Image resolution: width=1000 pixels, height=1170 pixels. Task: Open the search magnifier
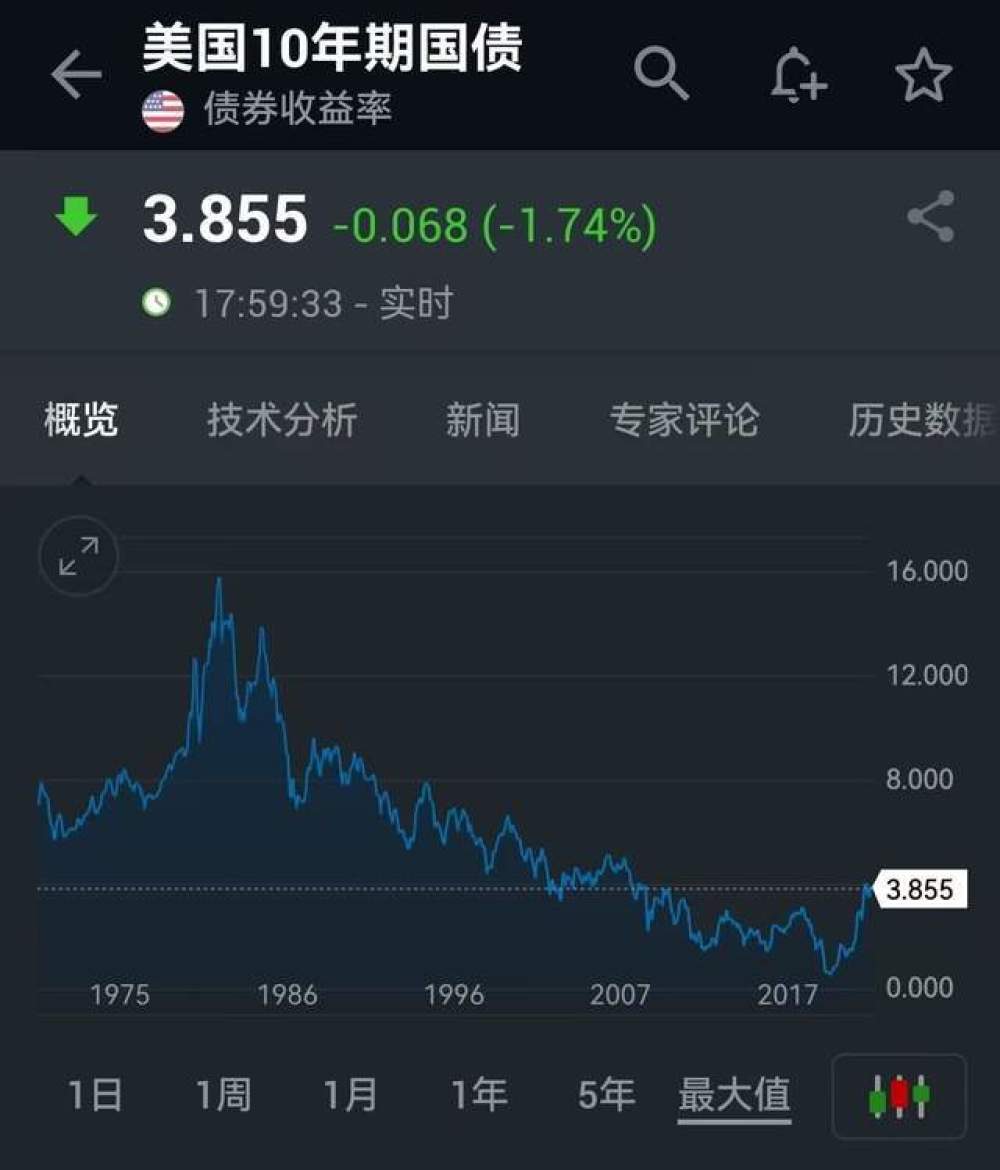click(x=662, y=73)
